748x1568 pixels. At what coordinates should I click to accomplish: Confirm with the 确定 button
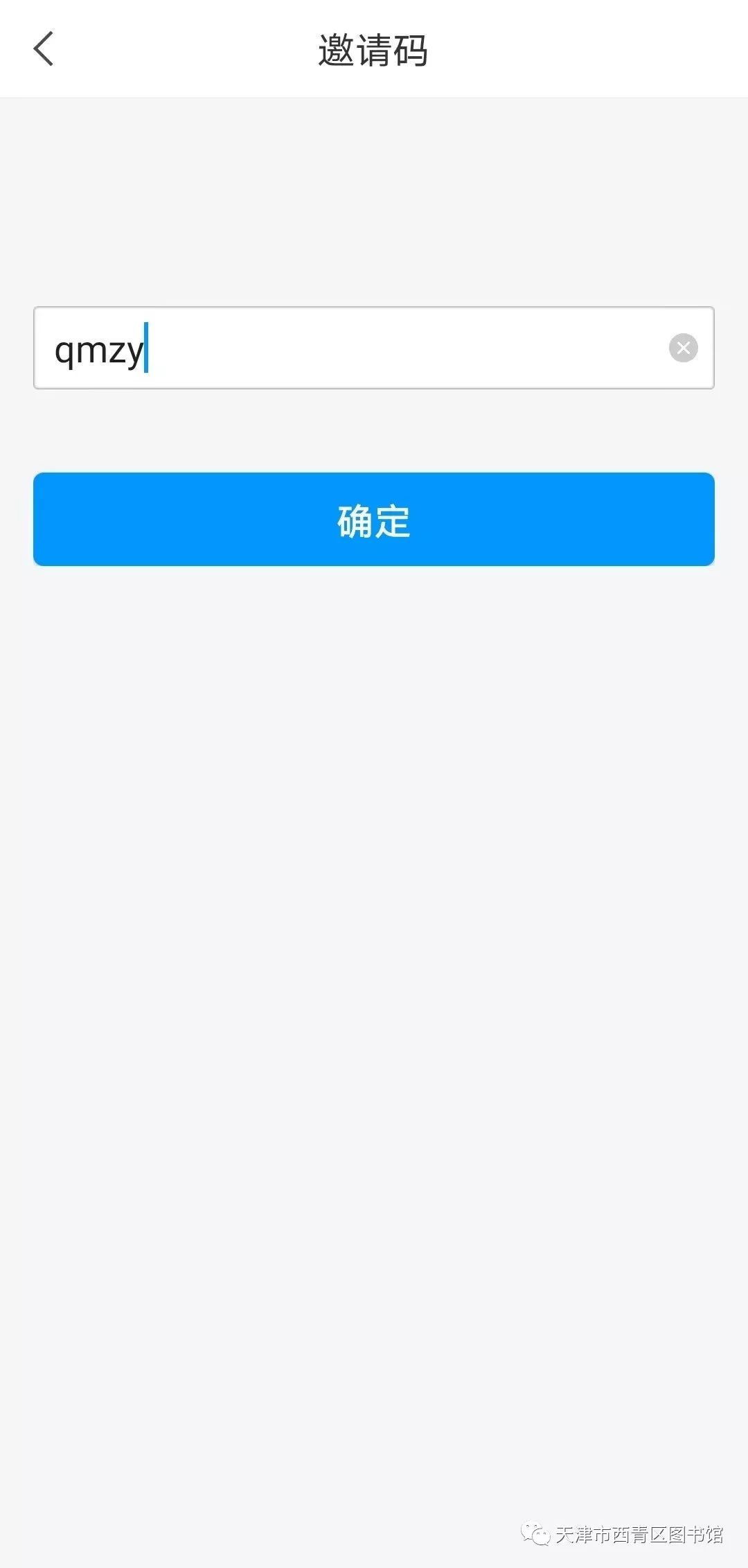(373, 520)
